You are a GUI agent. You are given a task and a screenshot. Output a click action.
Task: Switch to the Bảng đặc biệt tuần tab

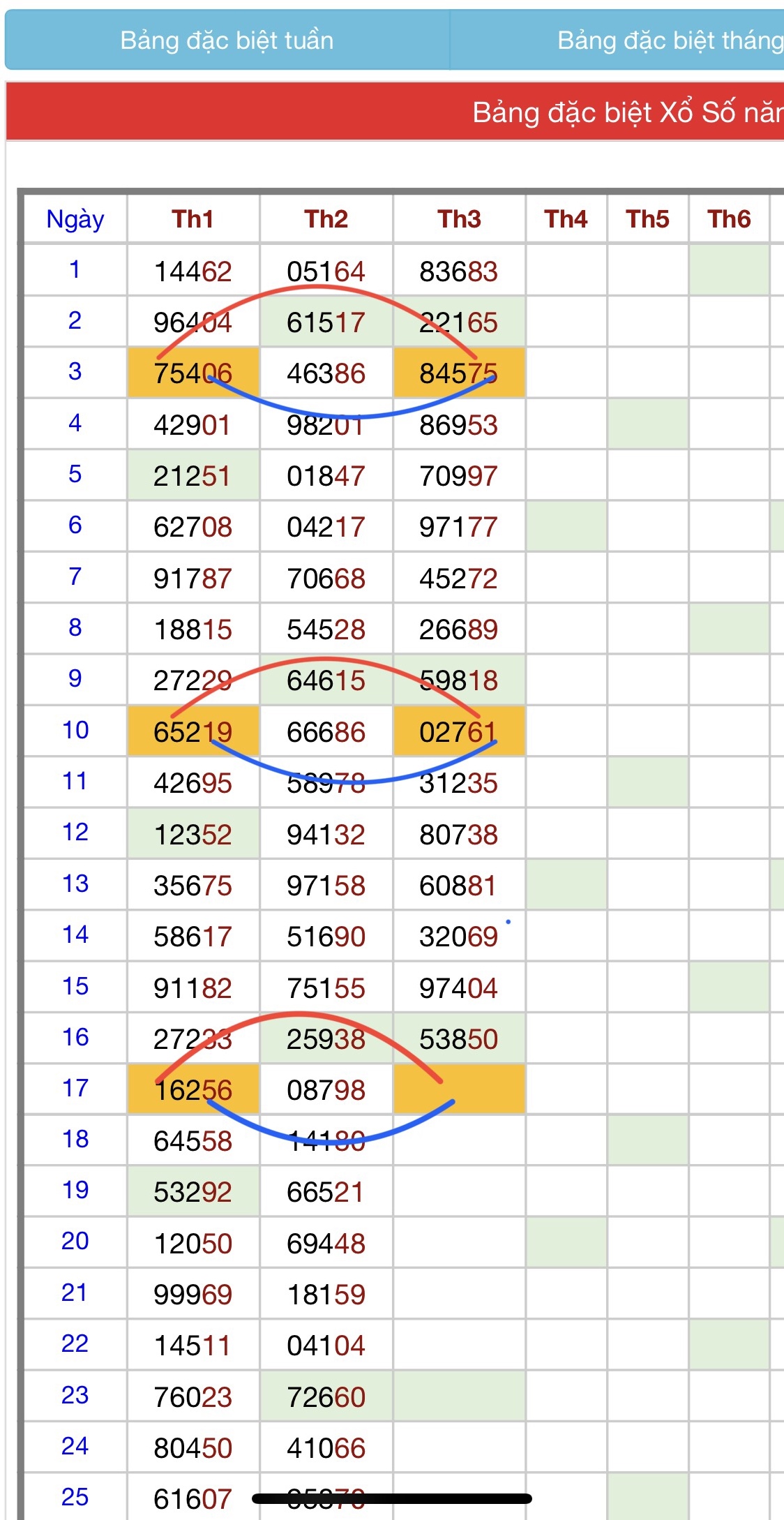click(x=227, y=40)
